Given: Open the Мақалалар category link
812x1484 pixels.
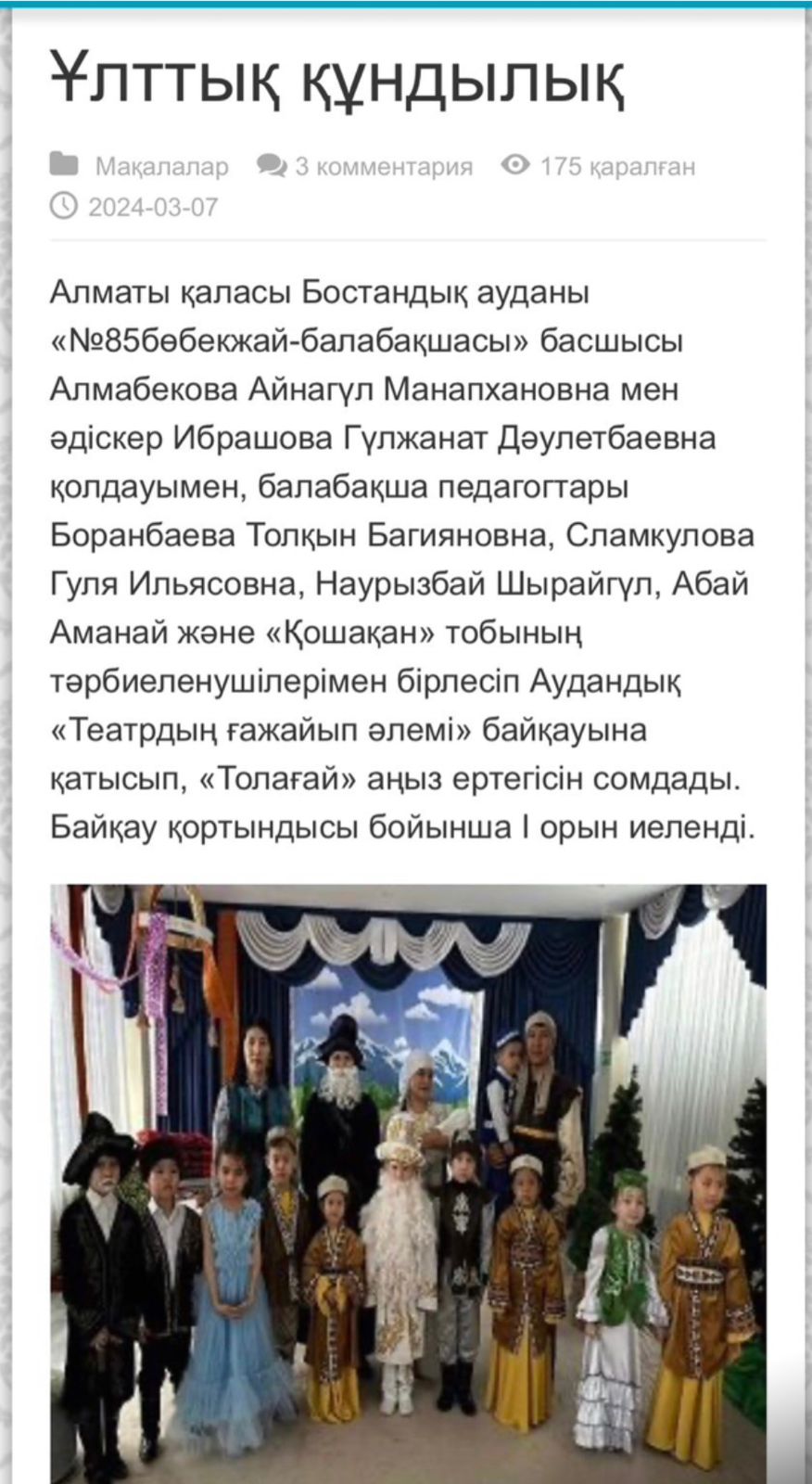Looking at the screenshot, I should click(x=162, y=167).
